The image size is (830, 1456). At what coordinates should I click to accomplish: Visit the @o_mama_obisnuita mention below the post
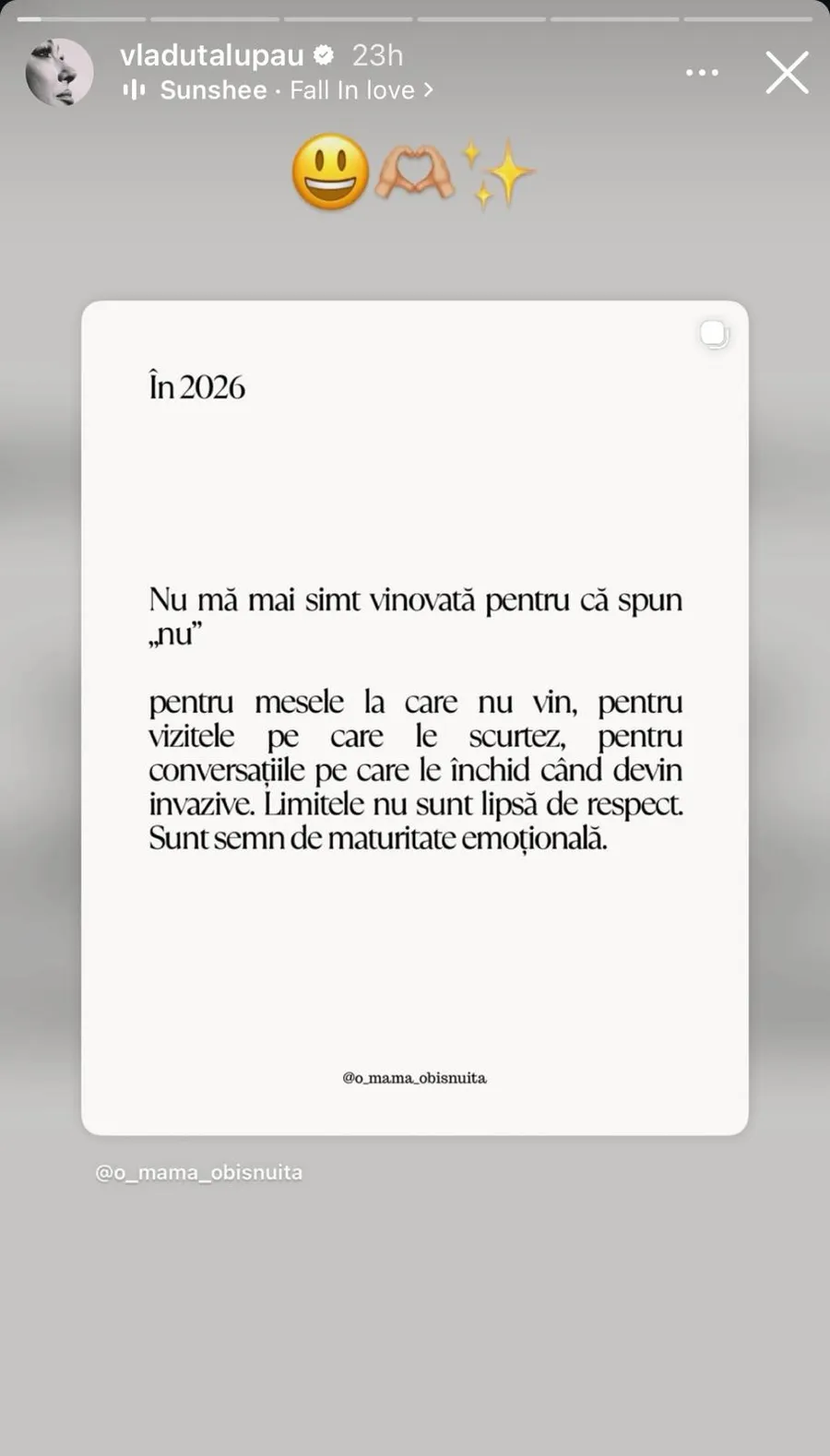pyautogui.click(x=199, y=1172)
